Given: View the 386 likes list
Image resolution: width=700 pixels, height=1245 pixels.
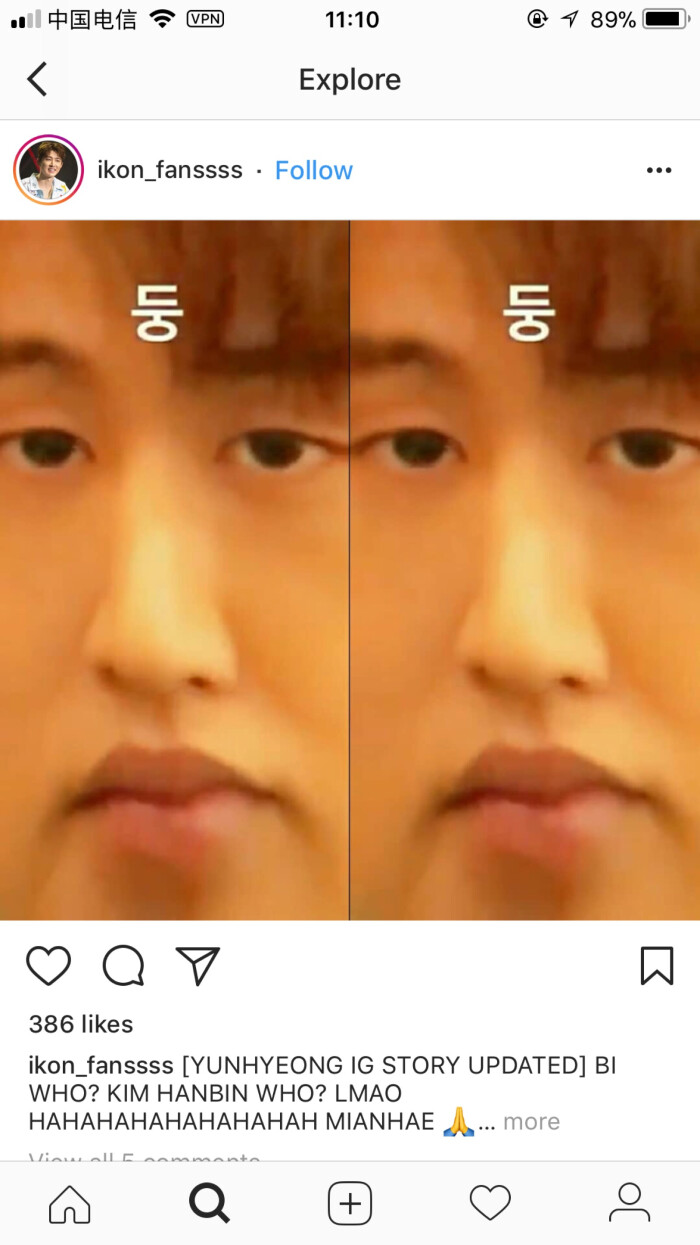Looking at the screenshot, I should (x=80, y=1024).
